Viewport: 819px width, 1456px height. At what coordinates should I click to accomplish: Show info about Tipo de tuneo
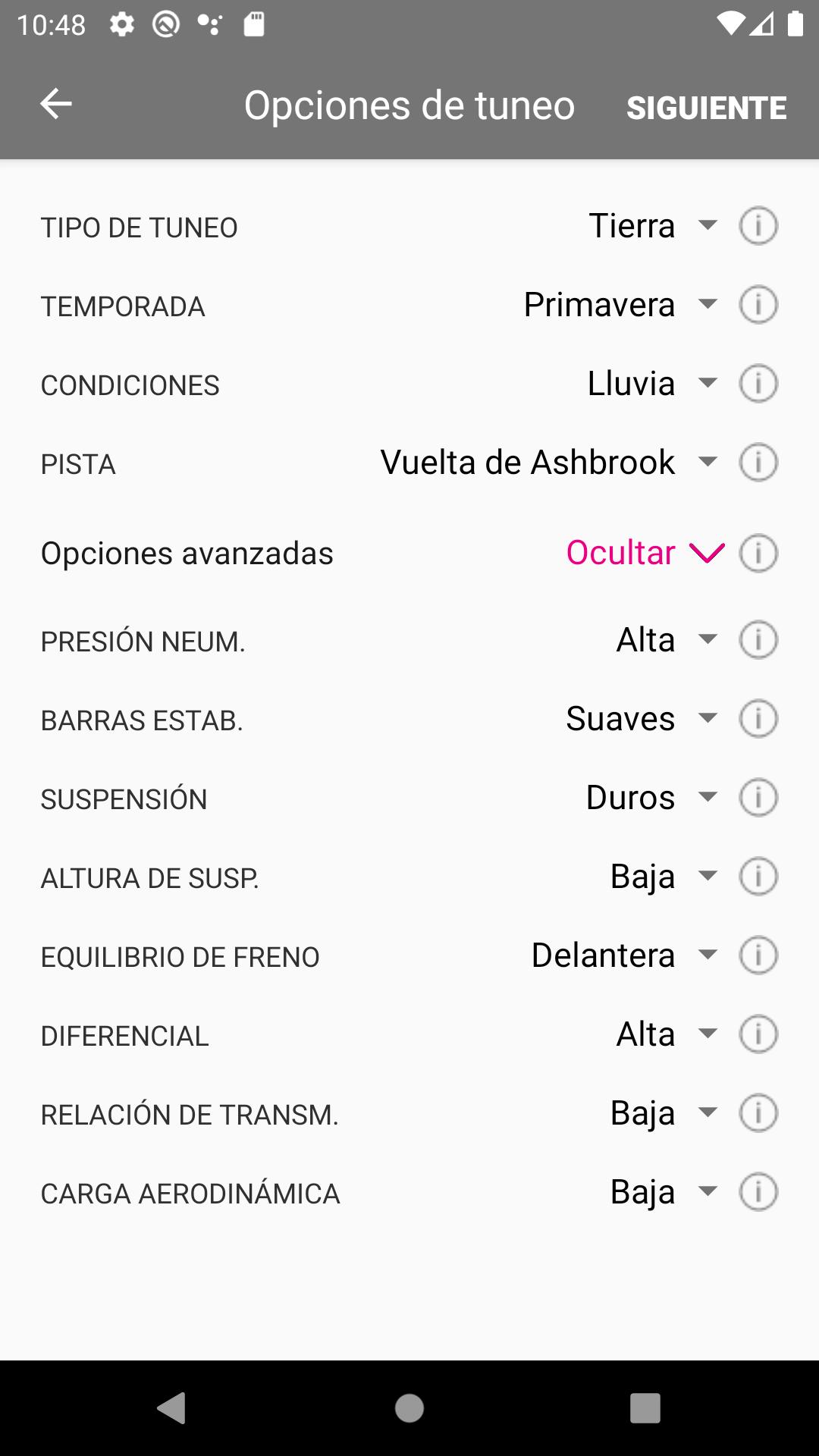[x=758, y=226]
